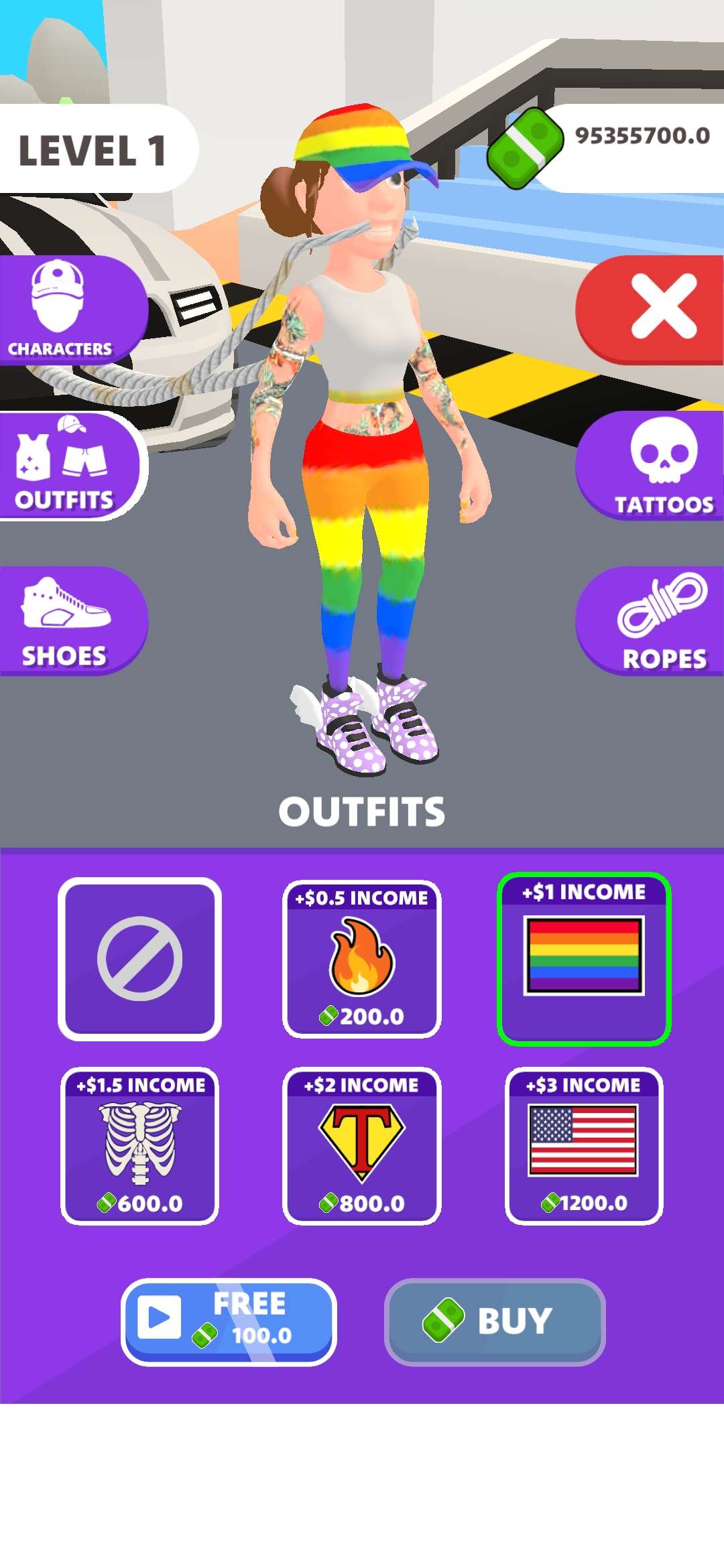Select the T superhero outfit

361,1146
